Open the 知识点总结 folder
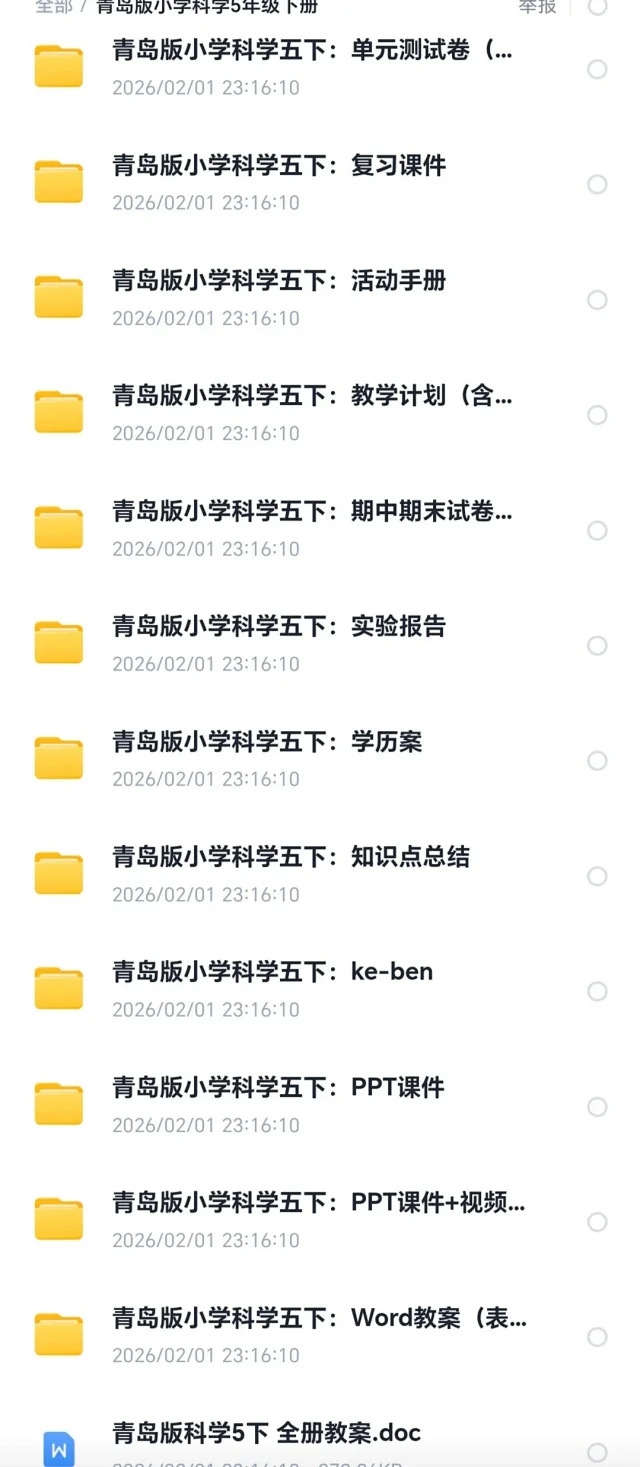This screenshot has width=640, height=1467. pyautogui.click(x=291, y=858)
